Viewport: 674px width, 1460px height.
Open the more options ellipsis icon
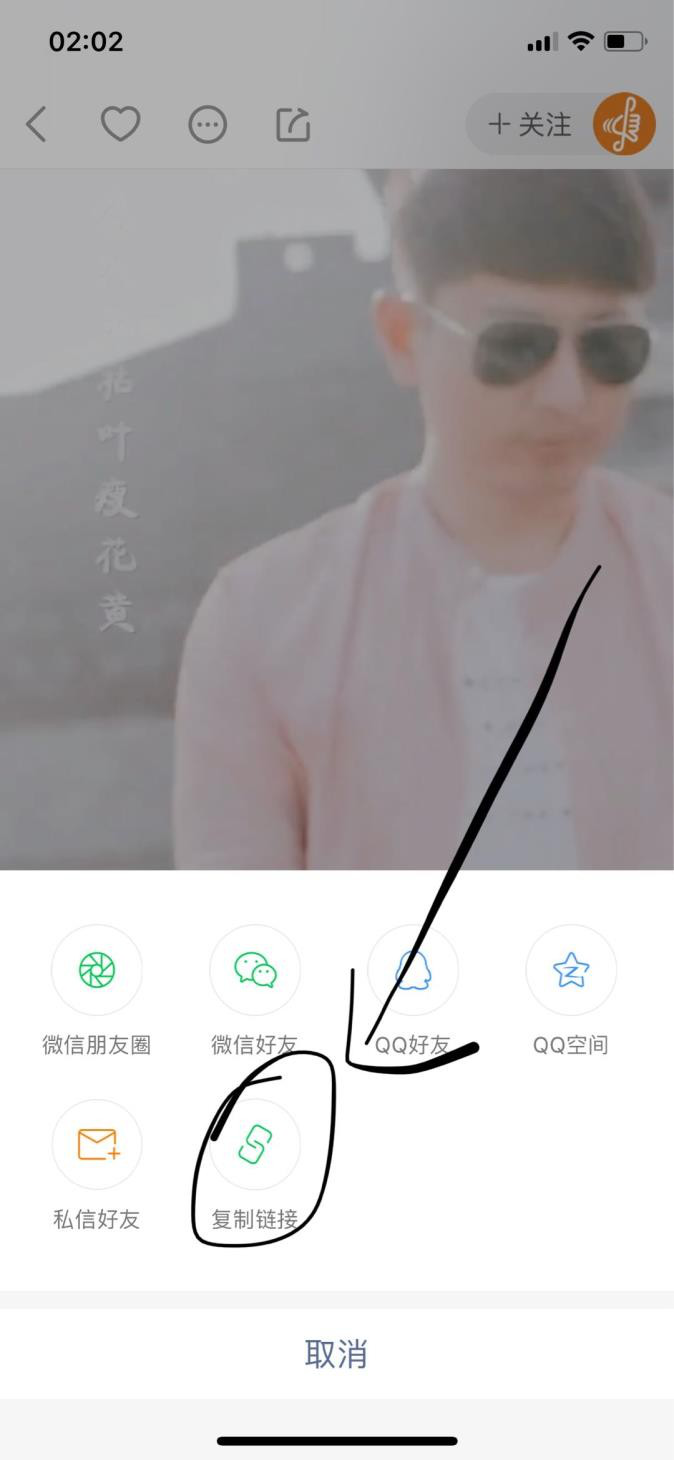[x=207, y=125]
